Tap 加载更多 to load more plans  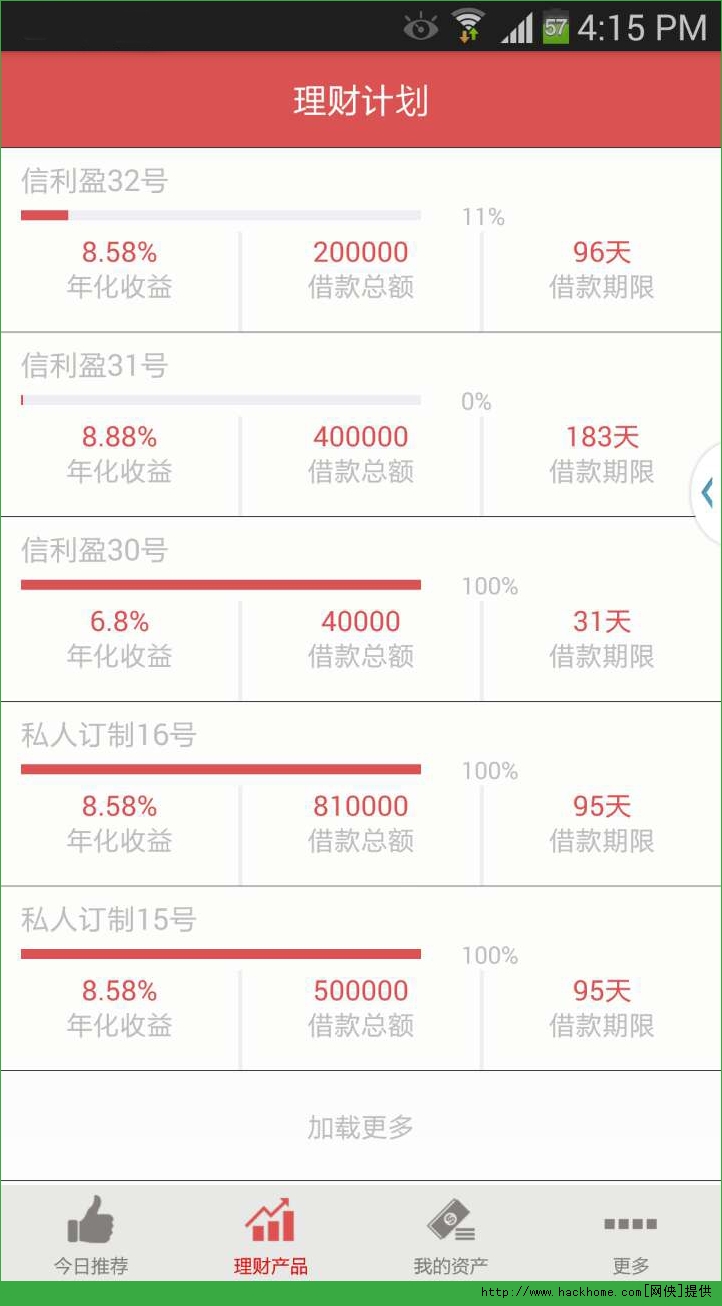(360, 1127)
